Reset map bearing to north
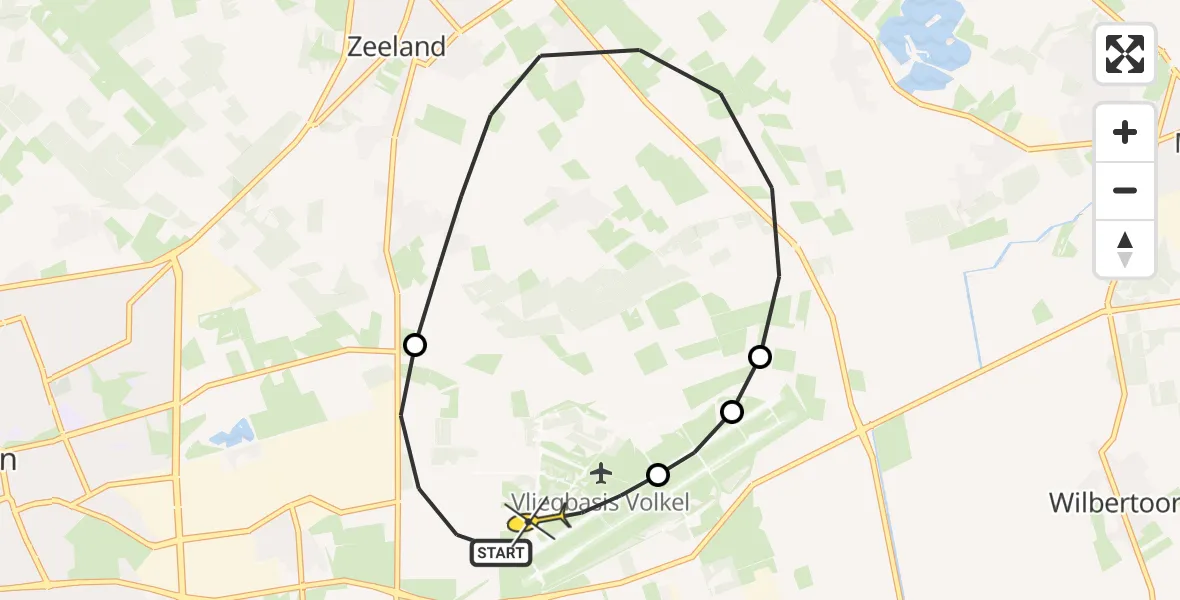Viewport: 1180px width, 600px height. [1125, 249]
